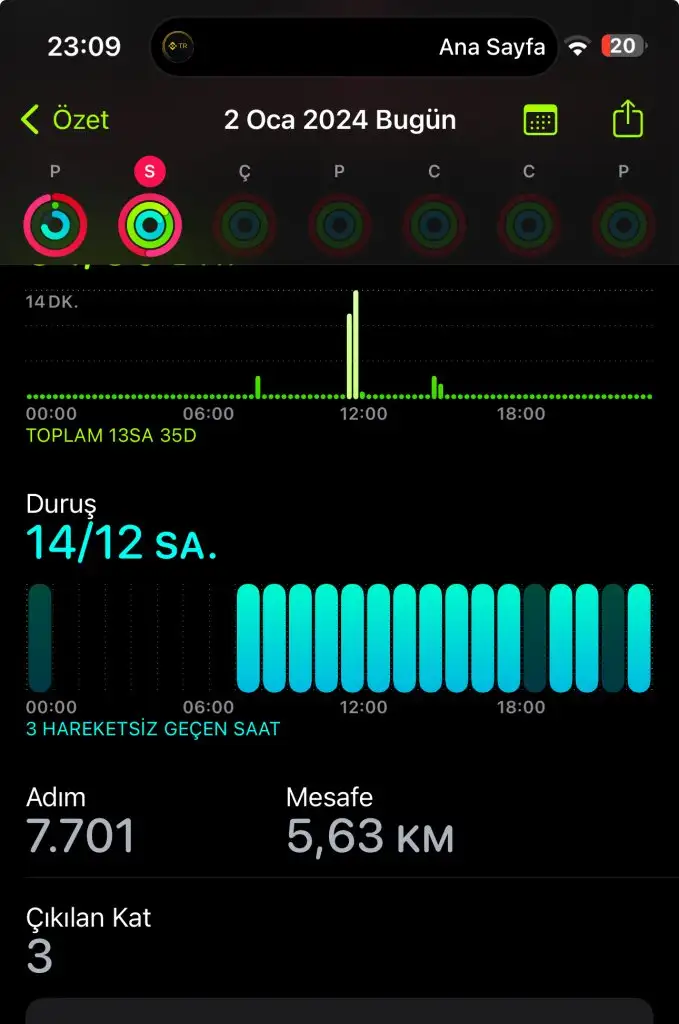Select Monday's activity ring before the selected day
Viewport: 679px width, 1024px height.
[55, 224]
